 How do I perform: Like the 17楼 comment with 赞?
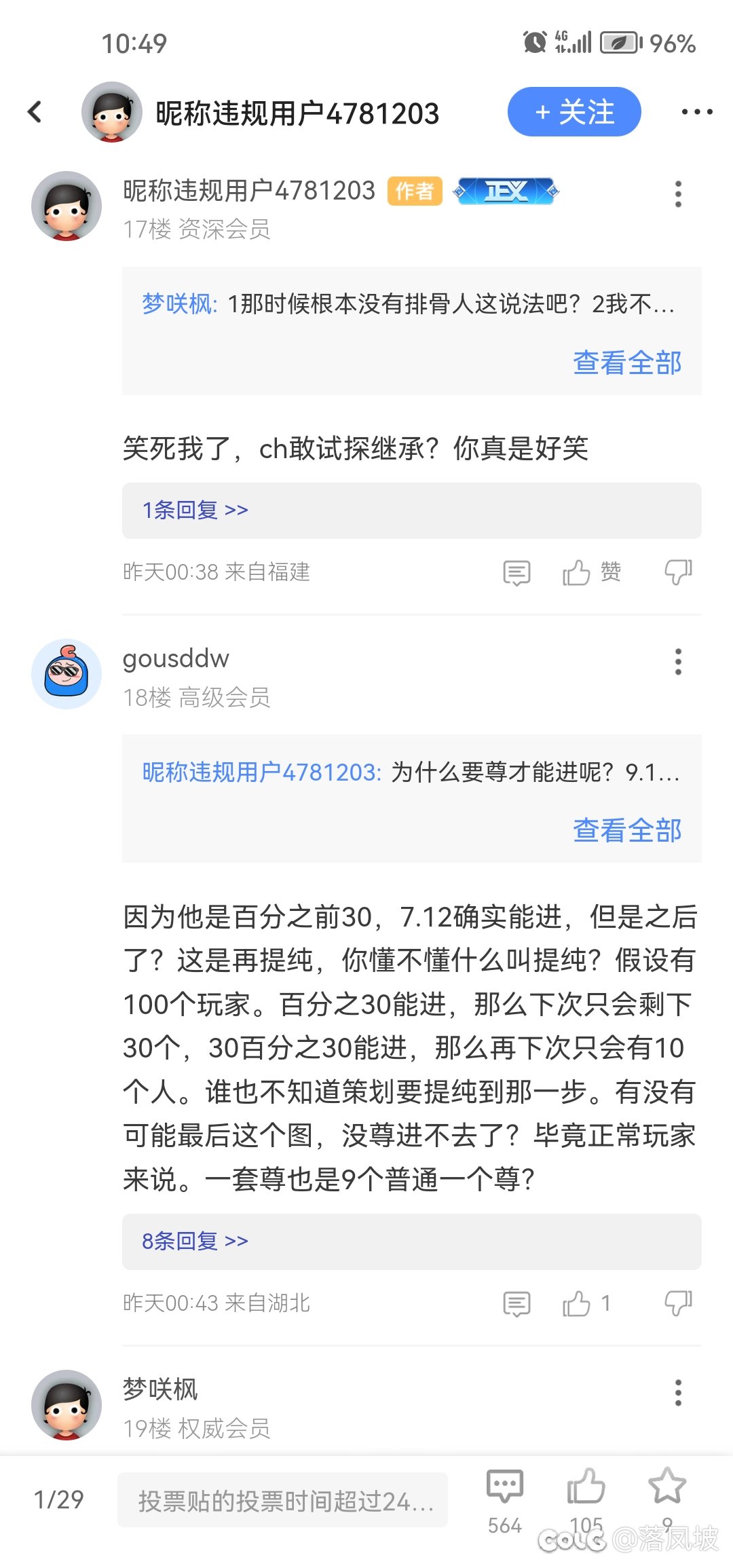coord(591,573)
